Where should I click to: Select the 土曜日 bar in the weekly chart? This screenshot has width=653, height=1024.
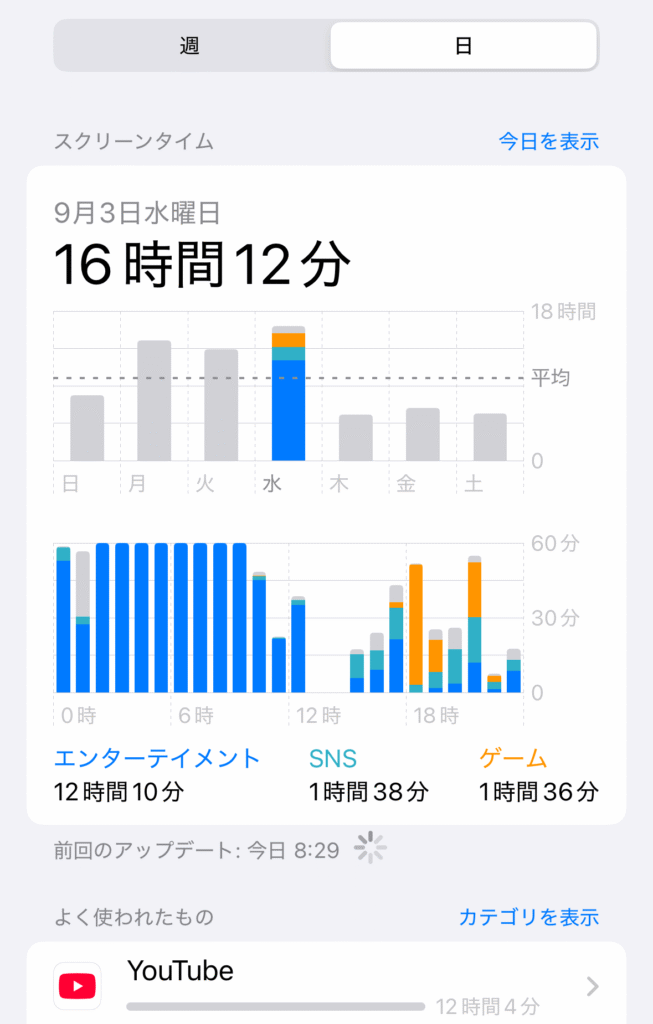coord(490,437)
